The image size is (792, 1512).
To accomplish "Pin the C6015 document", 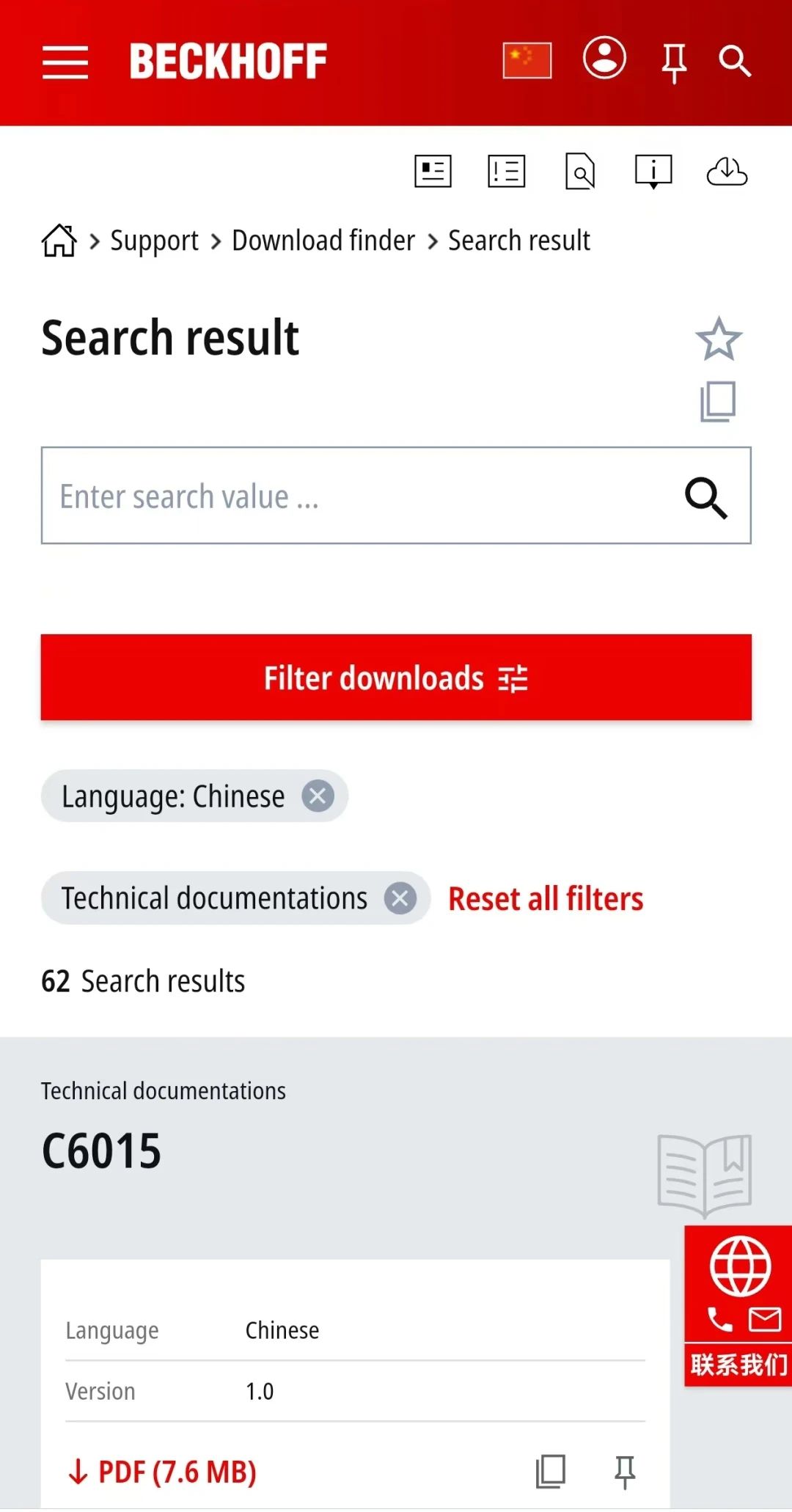I will 625,1472.
